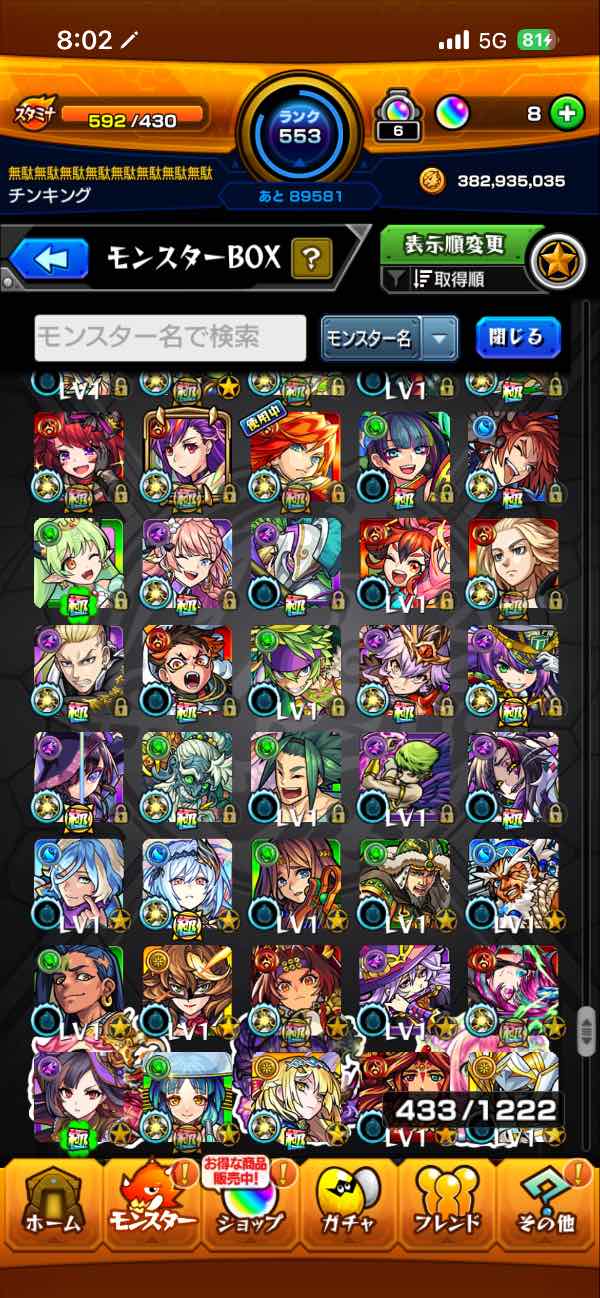Image resolution: width=600 pixels, height=1298 pixels.
Task: Tap the 表示順変更 sort order button
Action: pos(455,244)
